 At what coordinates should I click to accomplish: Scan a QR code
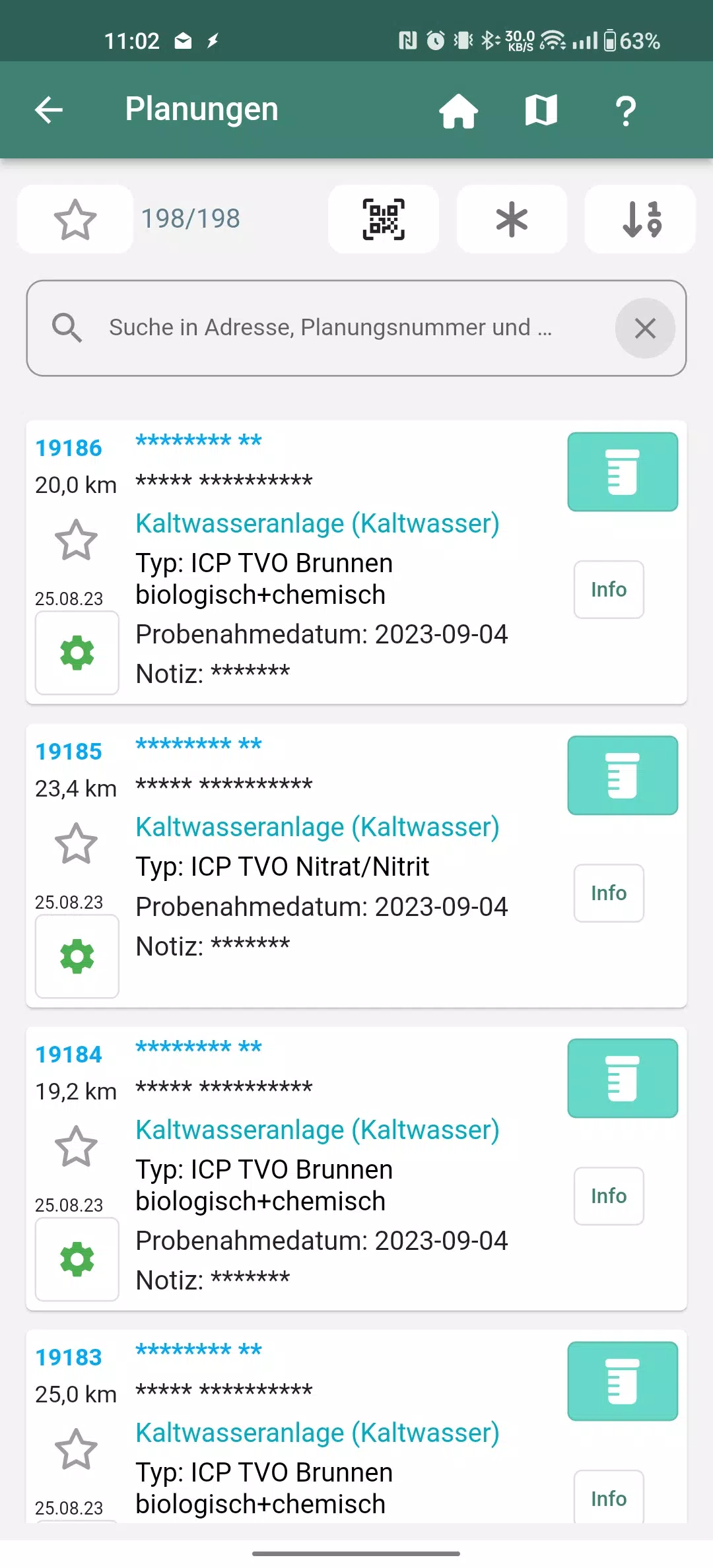tap(384, 219)
